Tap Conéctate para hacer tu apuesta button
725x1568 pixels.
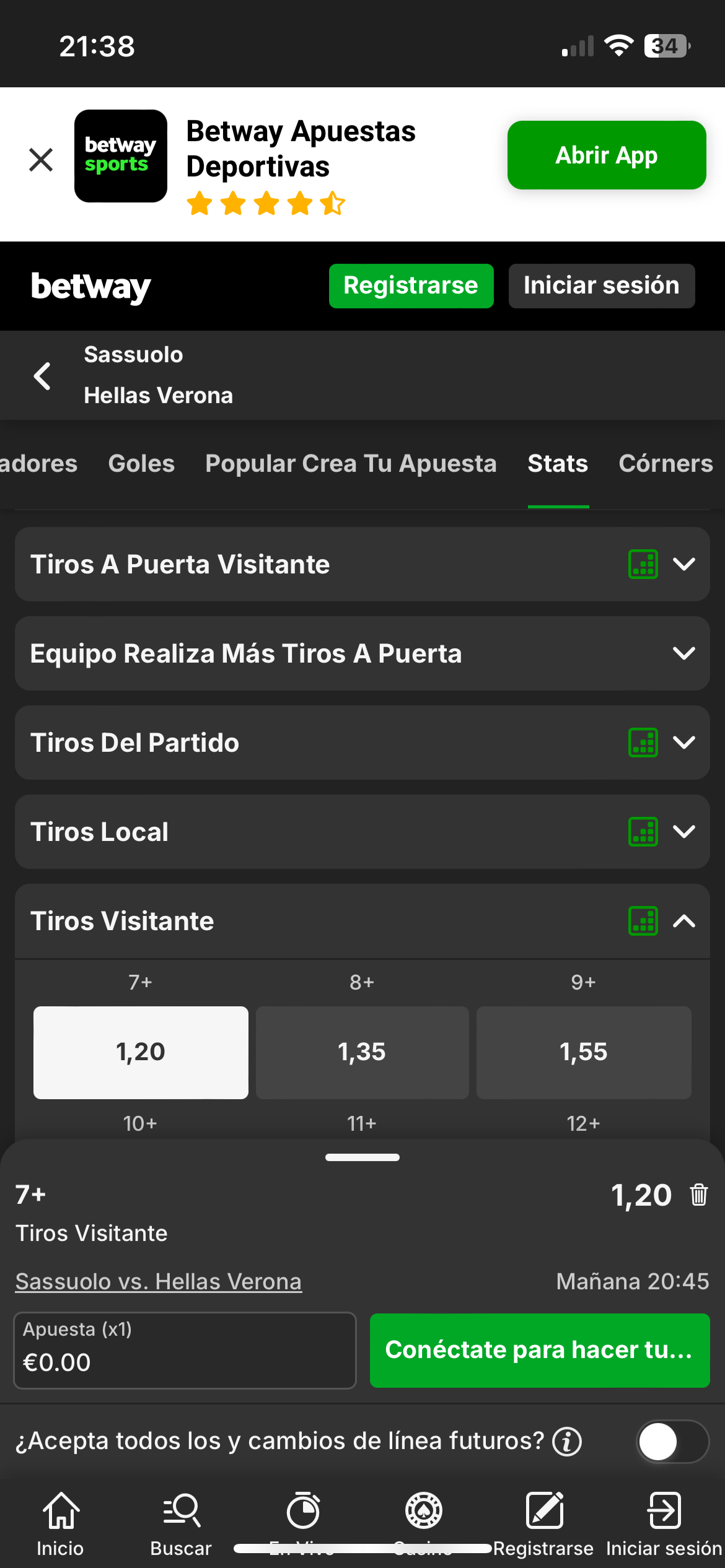pyautogui.click(x=539, y=1351)
